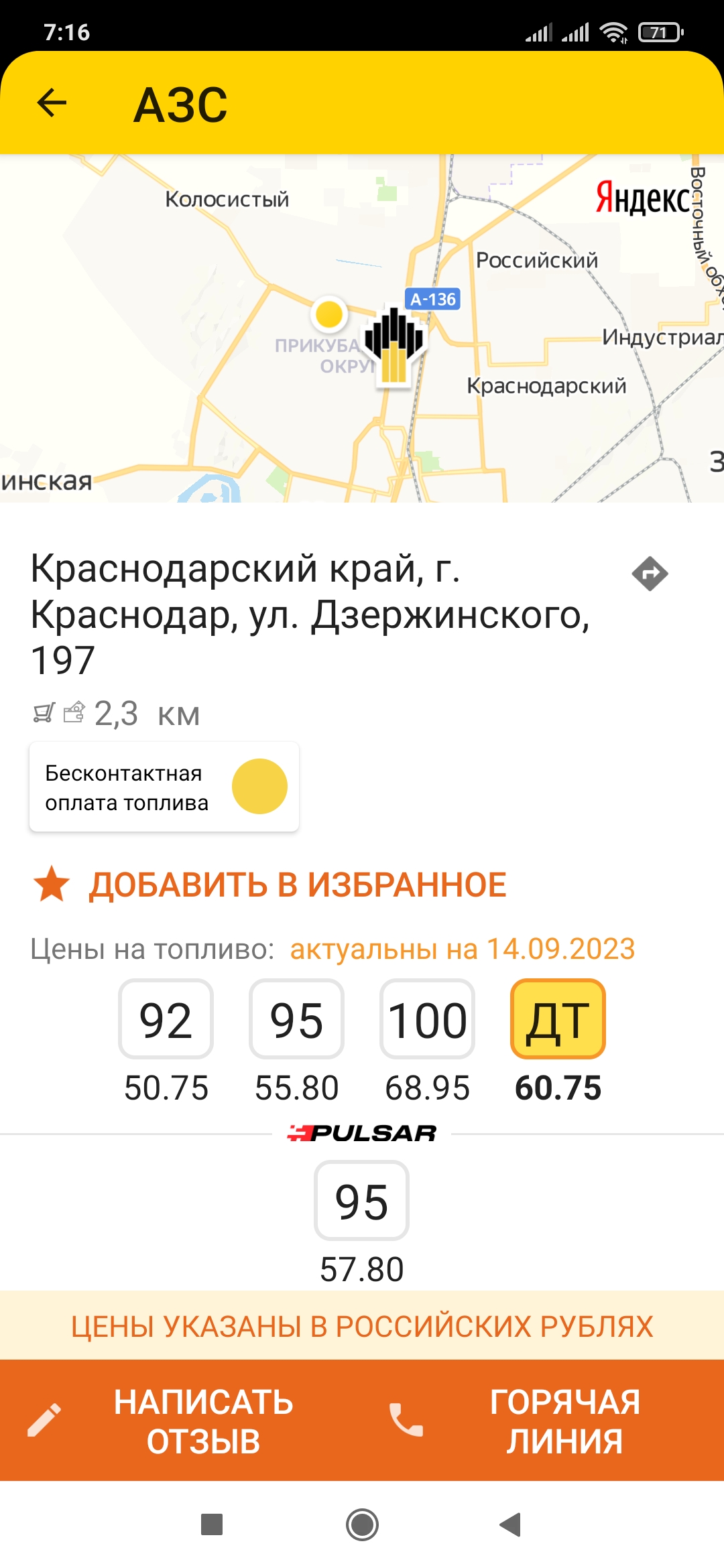Image resolution: width=724 pixels, height=1568 pixels.
Task: Select the 100 fuel type
Action: point(427,1019)
